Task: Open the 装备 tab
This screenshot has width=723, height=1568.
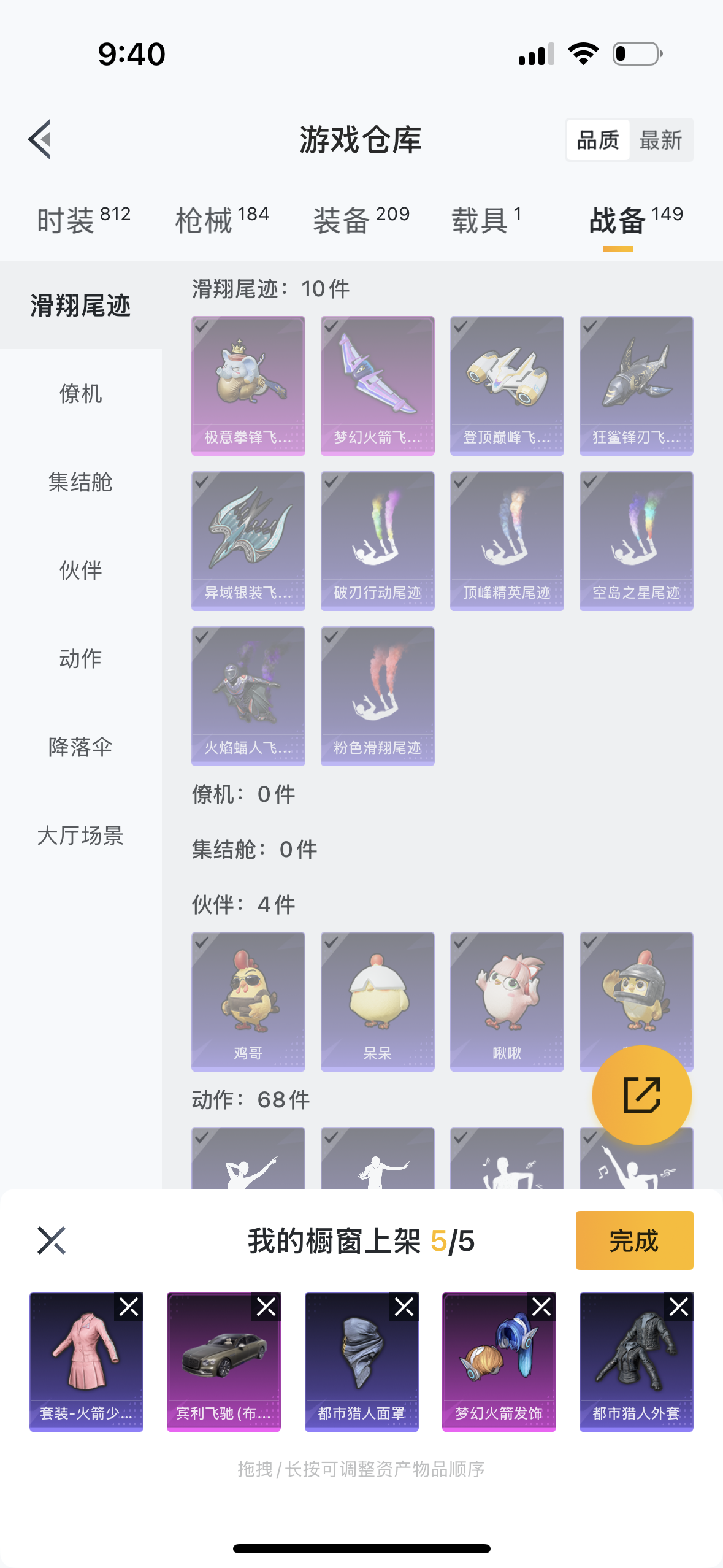Action: click(361, 220)
